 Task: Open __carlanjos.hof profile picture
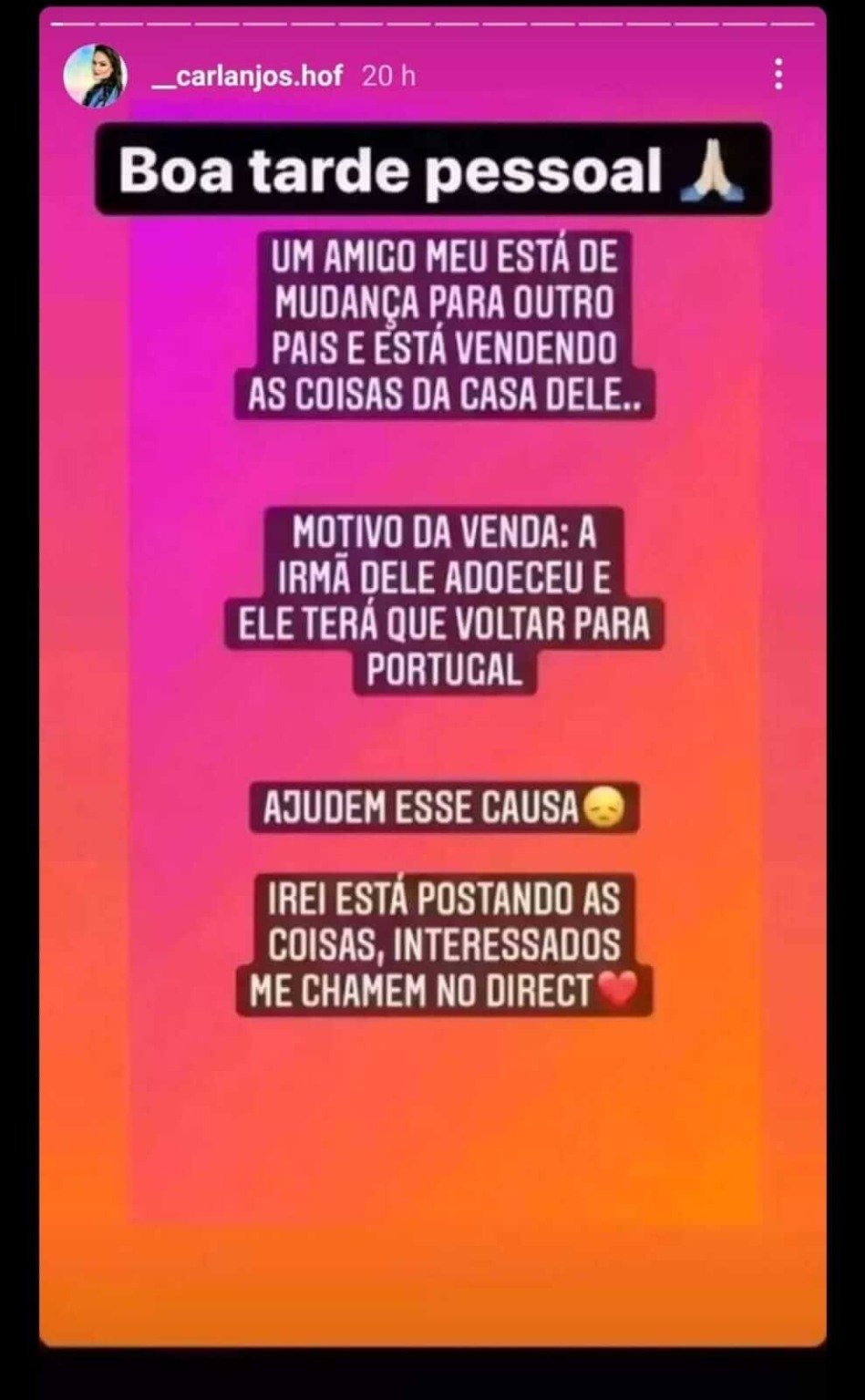[x=95, y=76]
